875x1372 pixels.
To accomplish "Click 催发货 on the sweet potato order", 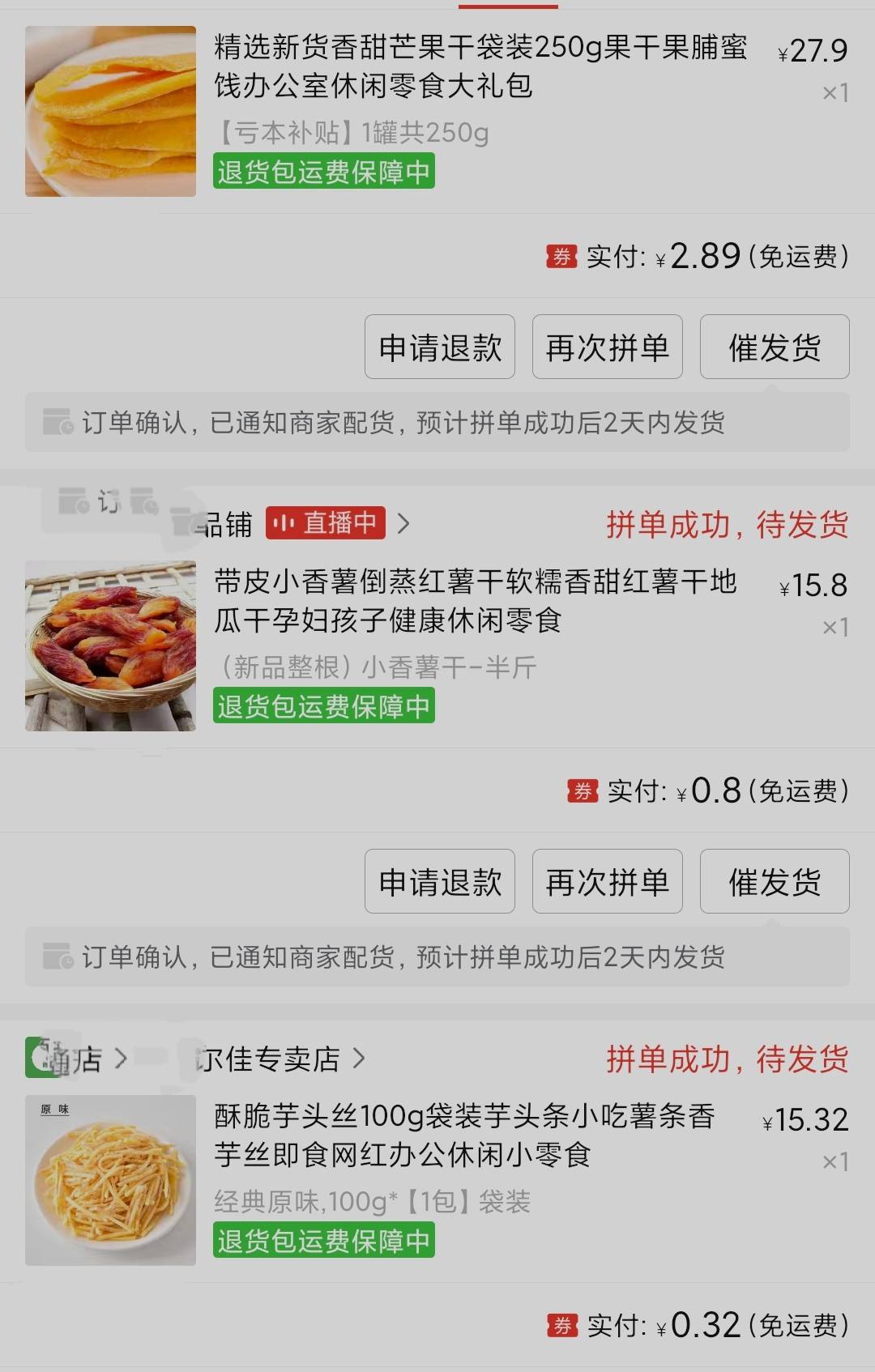I will [x=774, y=882].
